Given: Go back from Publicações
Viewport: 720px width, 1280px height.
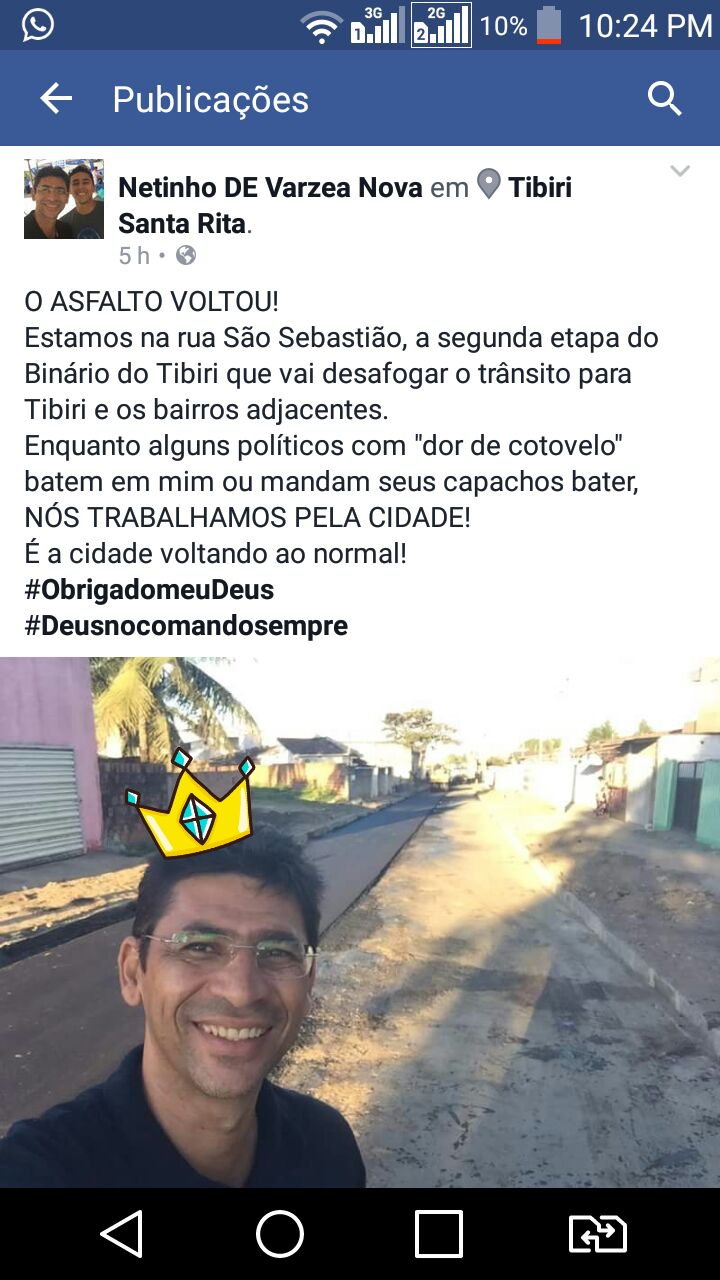Looking at the screenshot, I should [56, 99].
